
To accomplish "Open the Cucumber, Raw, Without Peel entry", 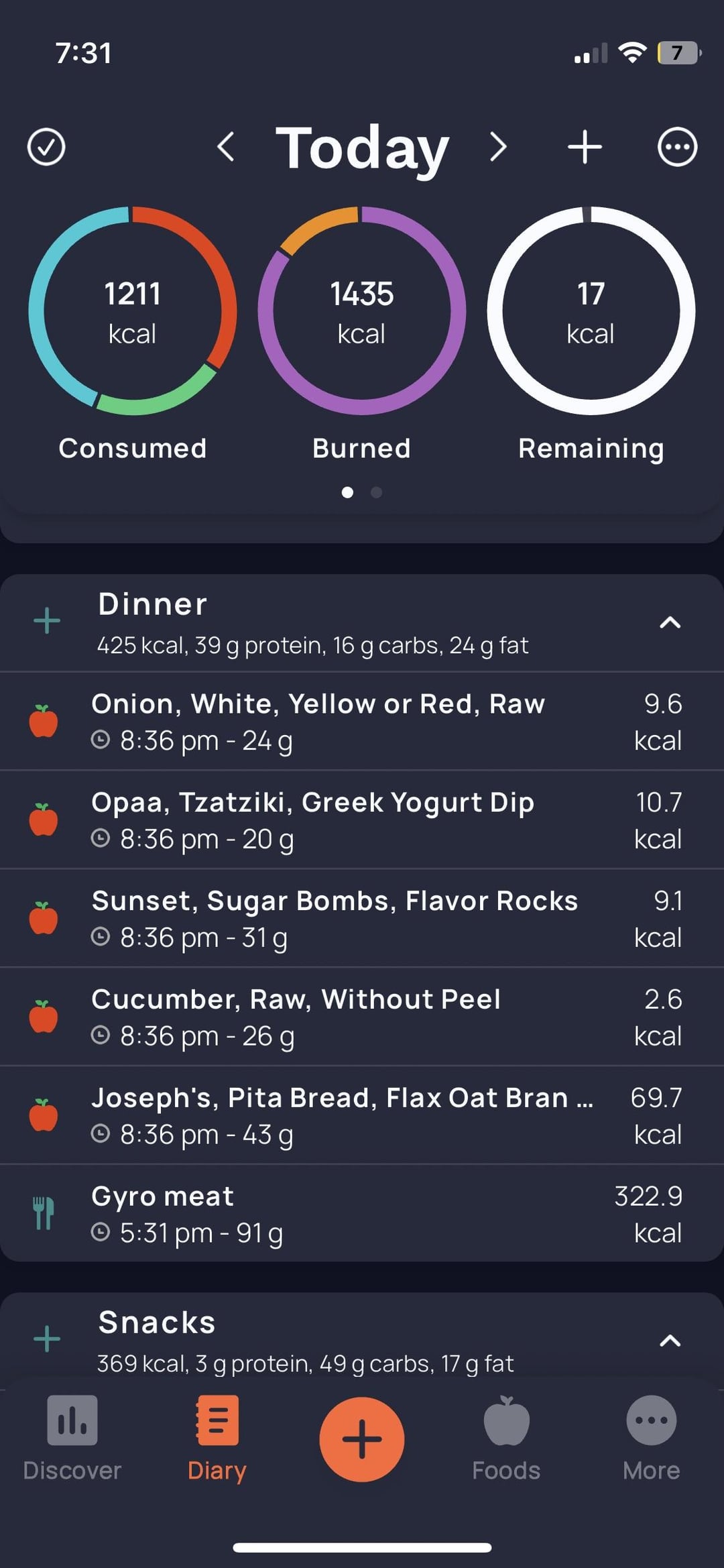I will click(x=362, y=1017).
